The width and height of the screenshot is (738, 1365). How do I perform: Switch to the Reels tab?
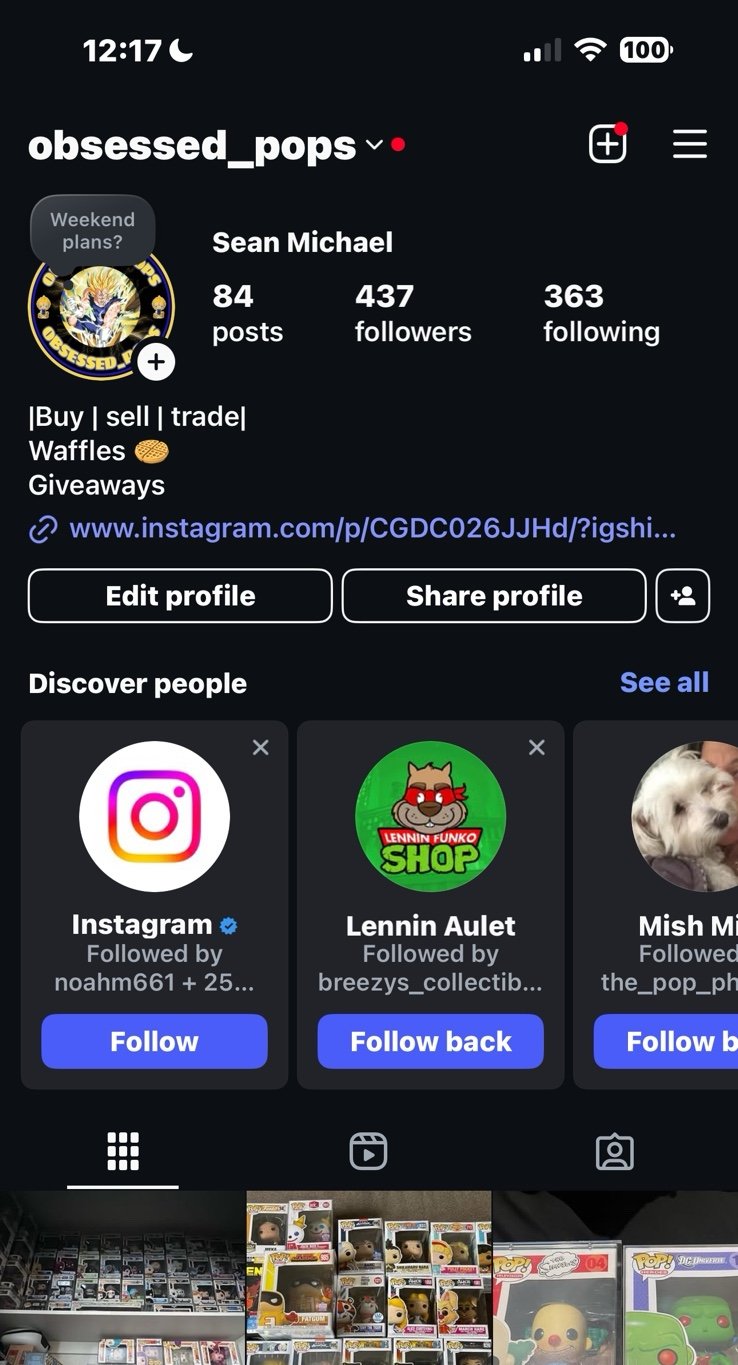click(x=368, y=1152)
